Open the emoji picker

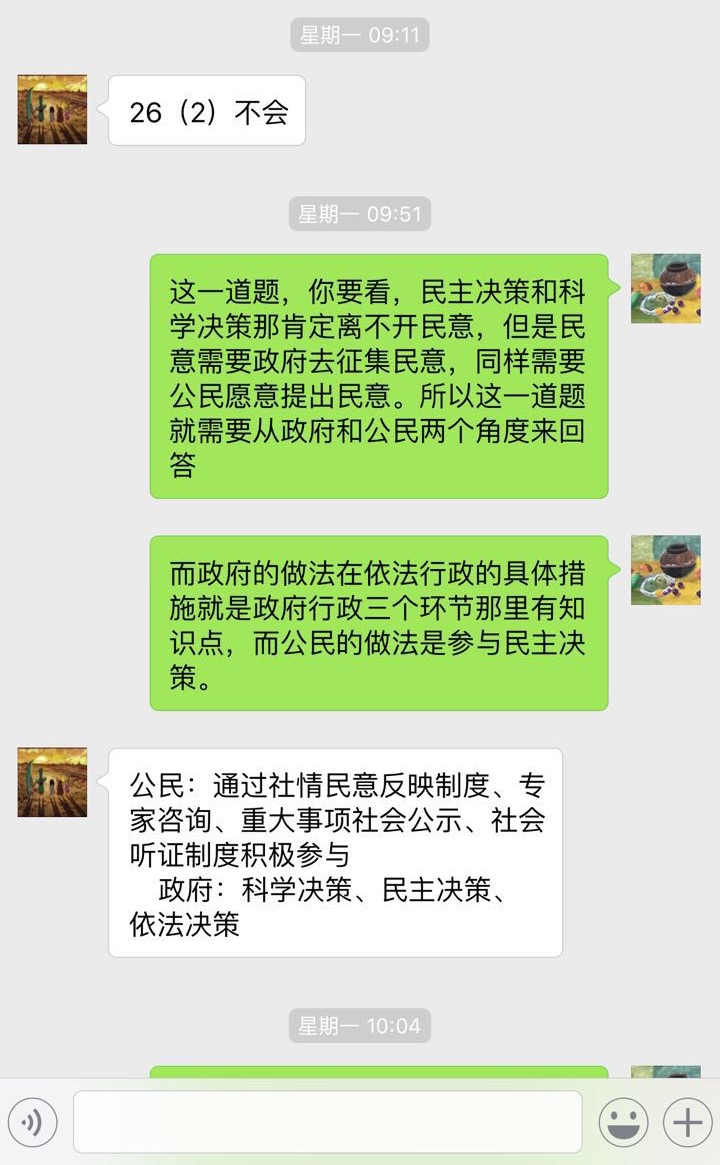pyautogui.click(x=623, y=1122)
